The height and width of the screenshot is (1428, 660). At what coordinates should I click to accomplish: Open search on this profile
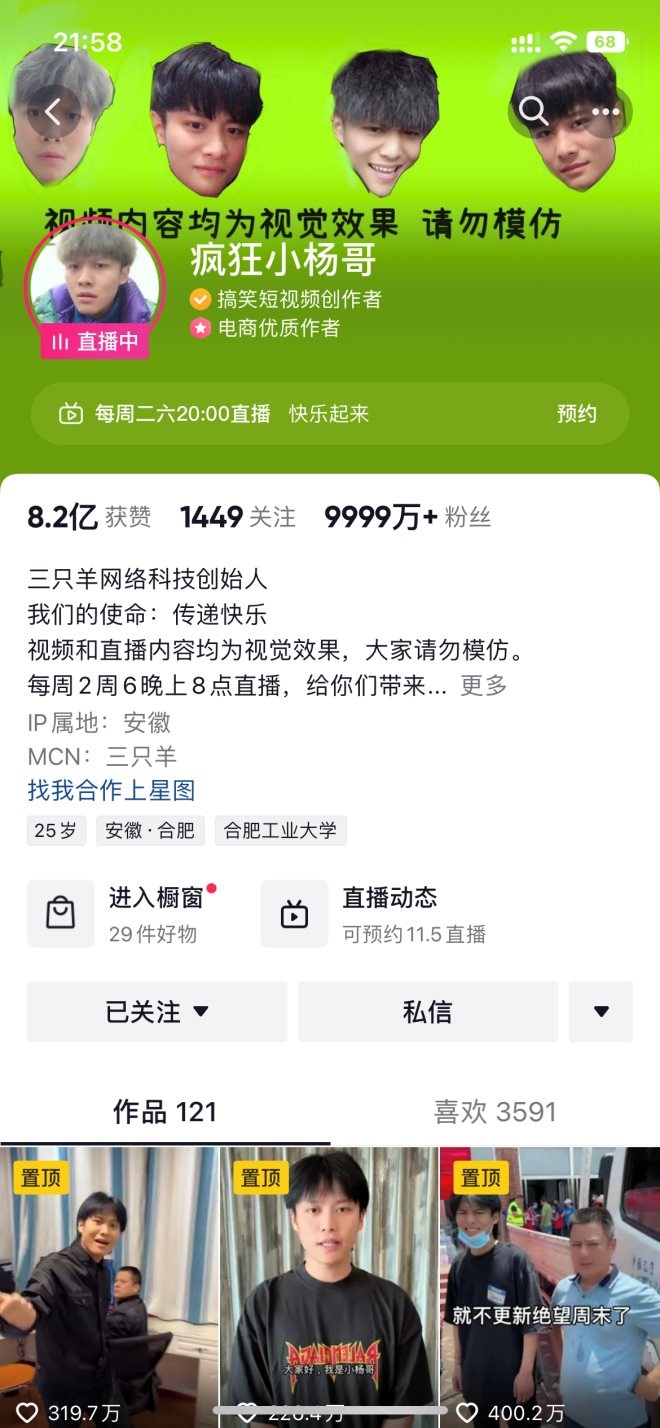(533, 111)
